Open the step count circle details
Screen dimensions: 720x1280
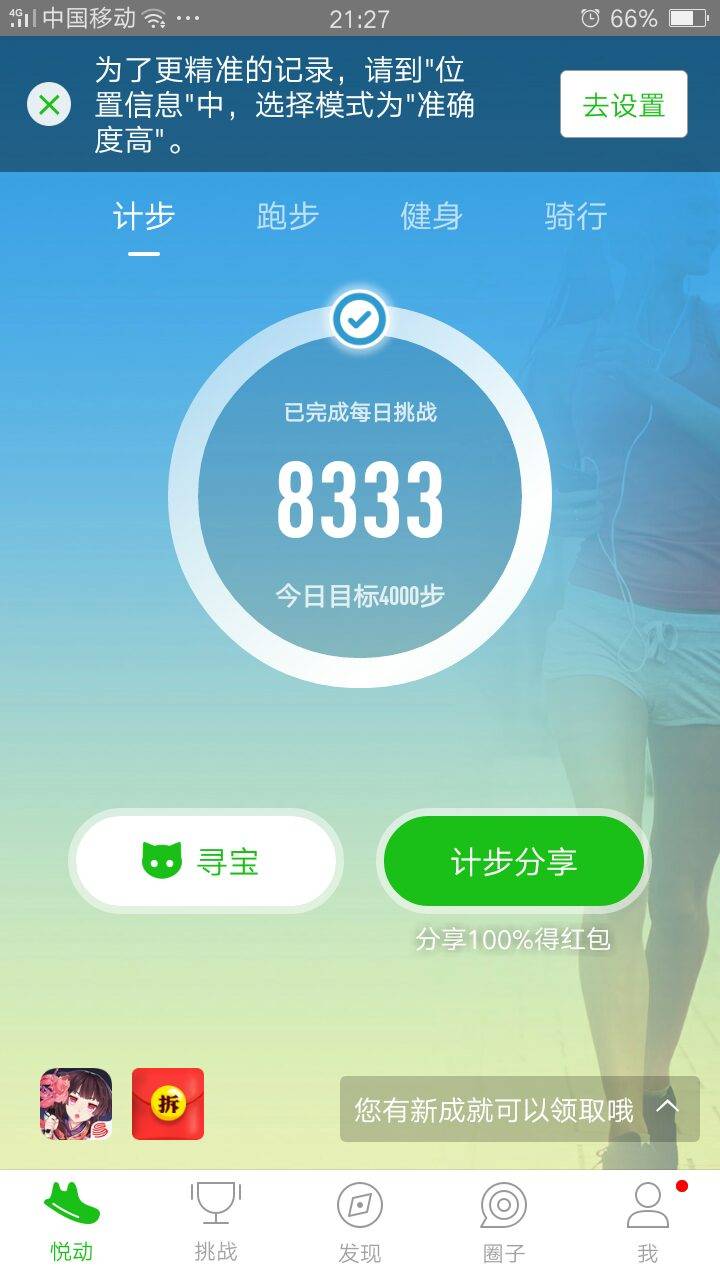[360, 497]
